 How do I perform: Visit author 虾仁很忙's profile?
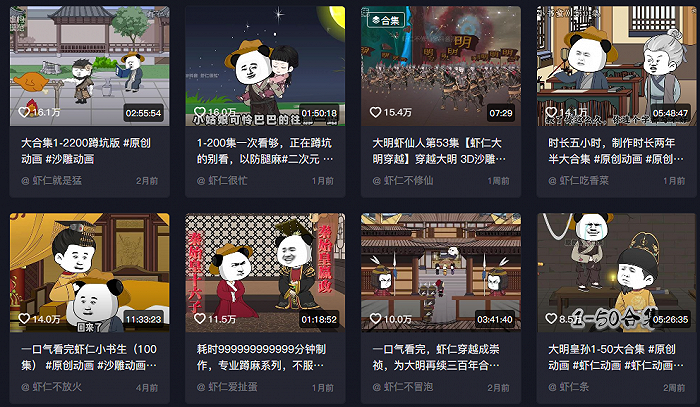click(x=228, y=181)
